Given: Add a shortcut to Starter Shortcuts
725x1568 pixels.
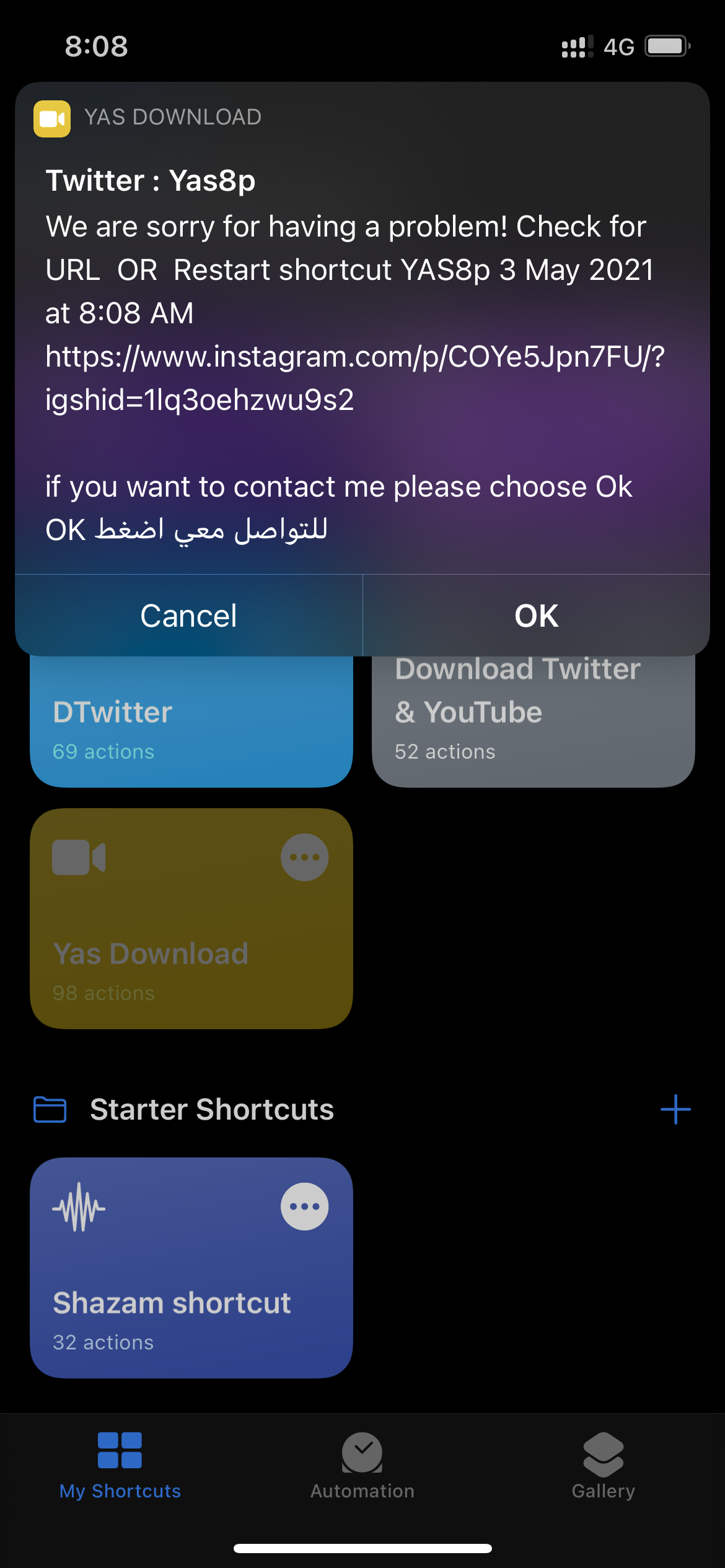Looking at the screenshot, I should click(675, 1109).
